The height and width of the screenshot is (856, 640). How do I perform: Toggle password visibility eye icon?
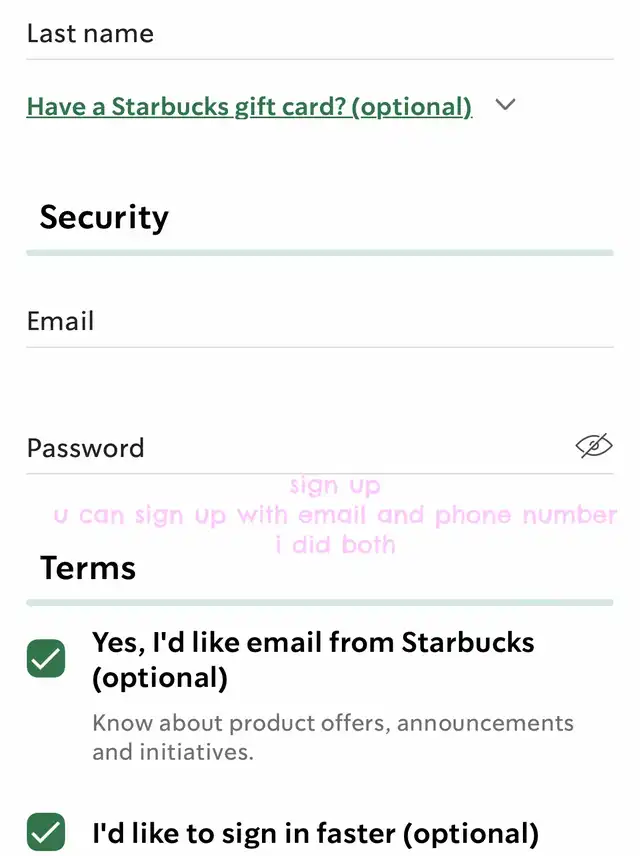click(593, 446)
